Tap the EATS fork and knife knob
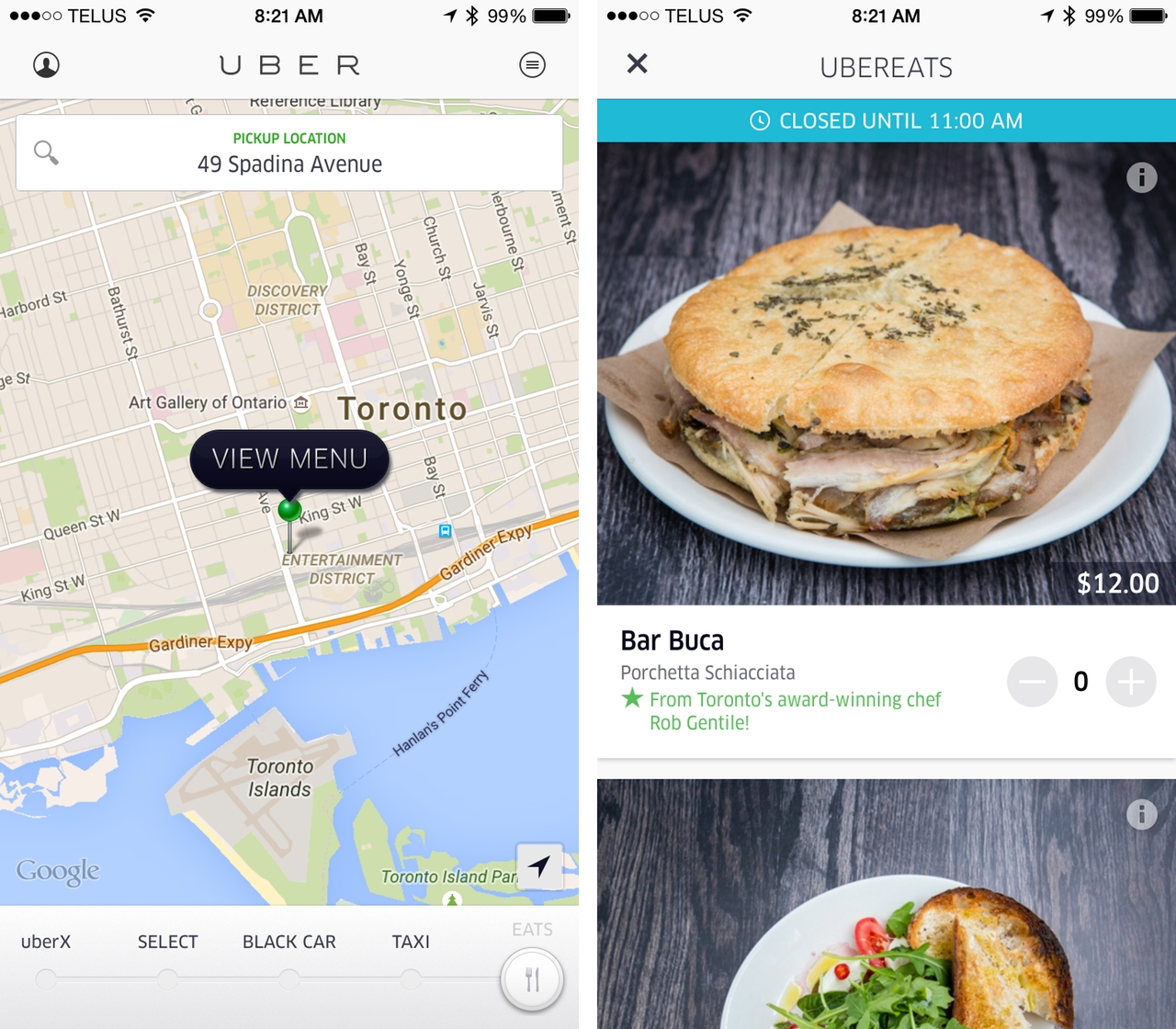Viewport: 1176px width, 1029px height. click(x=532, y=978)
